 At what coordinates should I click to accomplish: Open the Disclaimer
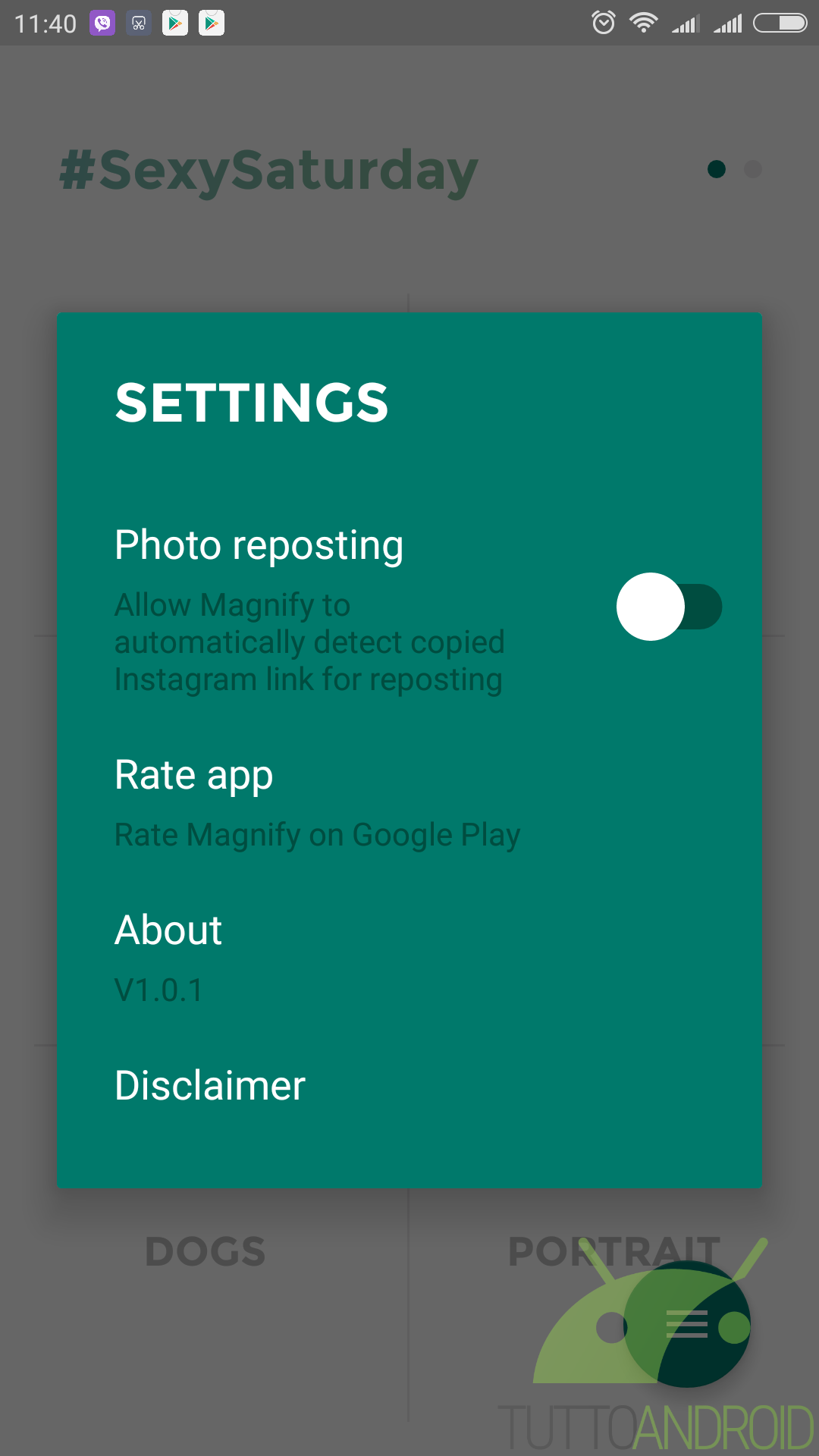[x=409, y=1085]
